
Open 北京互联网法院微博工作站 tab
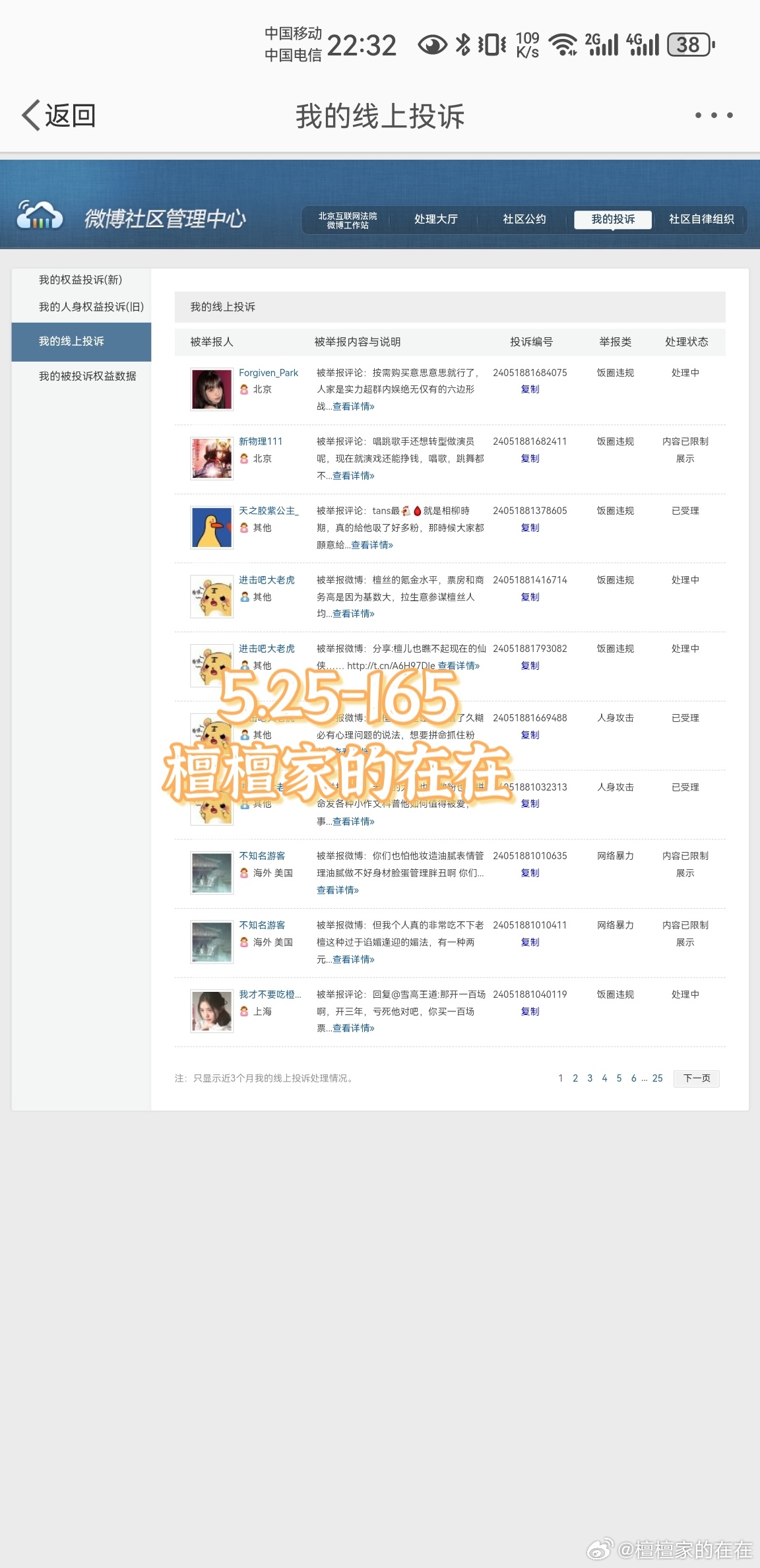[x=348, y=220]
